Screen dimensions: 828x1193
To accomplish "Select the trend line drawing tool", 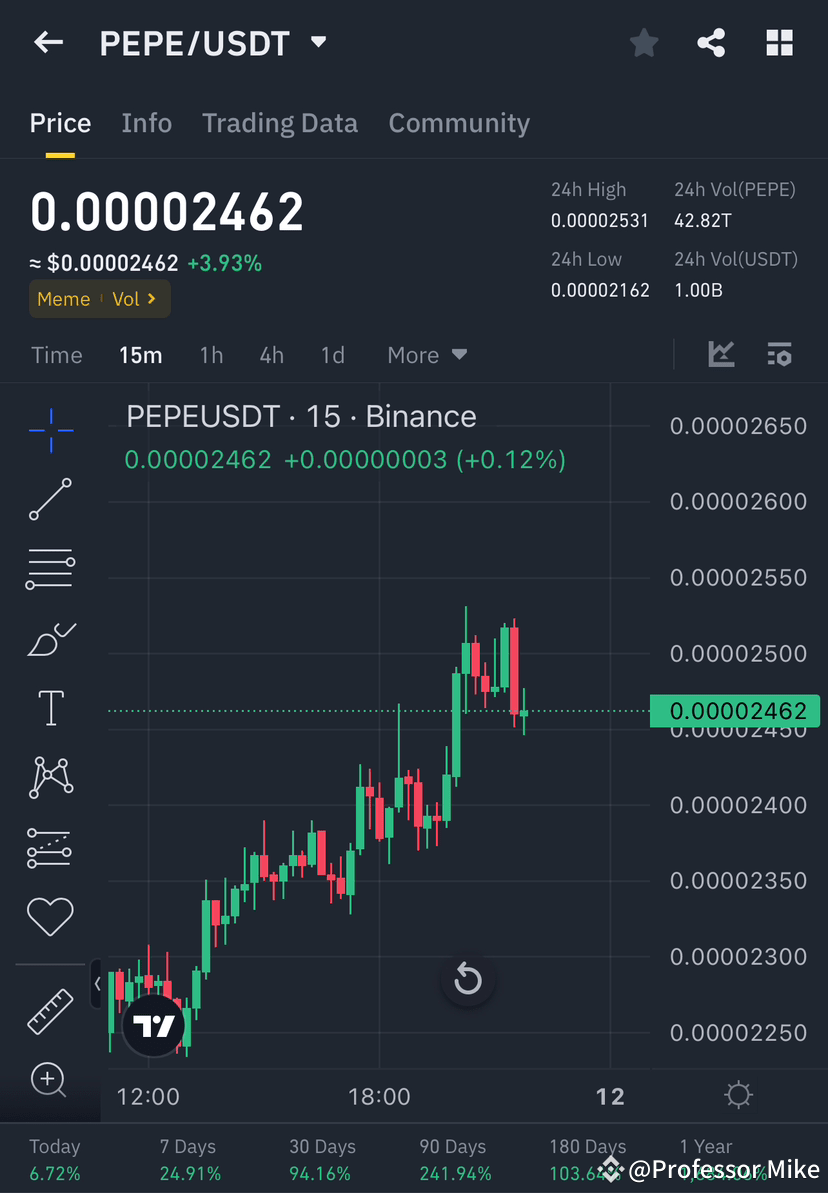I will pyautogui.click(x=50, y=500).
